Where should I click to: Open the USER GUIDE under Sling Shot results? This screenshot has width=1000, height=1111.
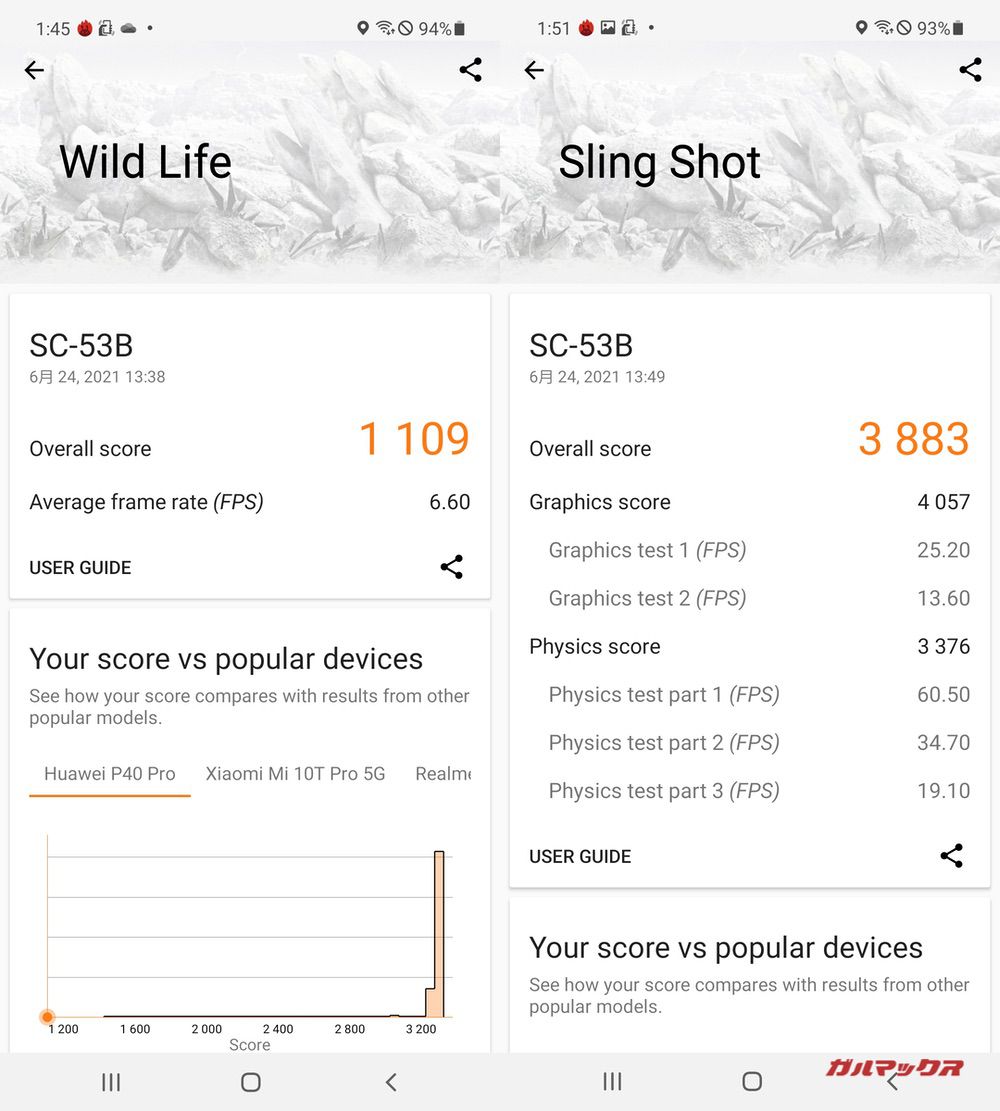pyautogui.click(x=580, y=856)
